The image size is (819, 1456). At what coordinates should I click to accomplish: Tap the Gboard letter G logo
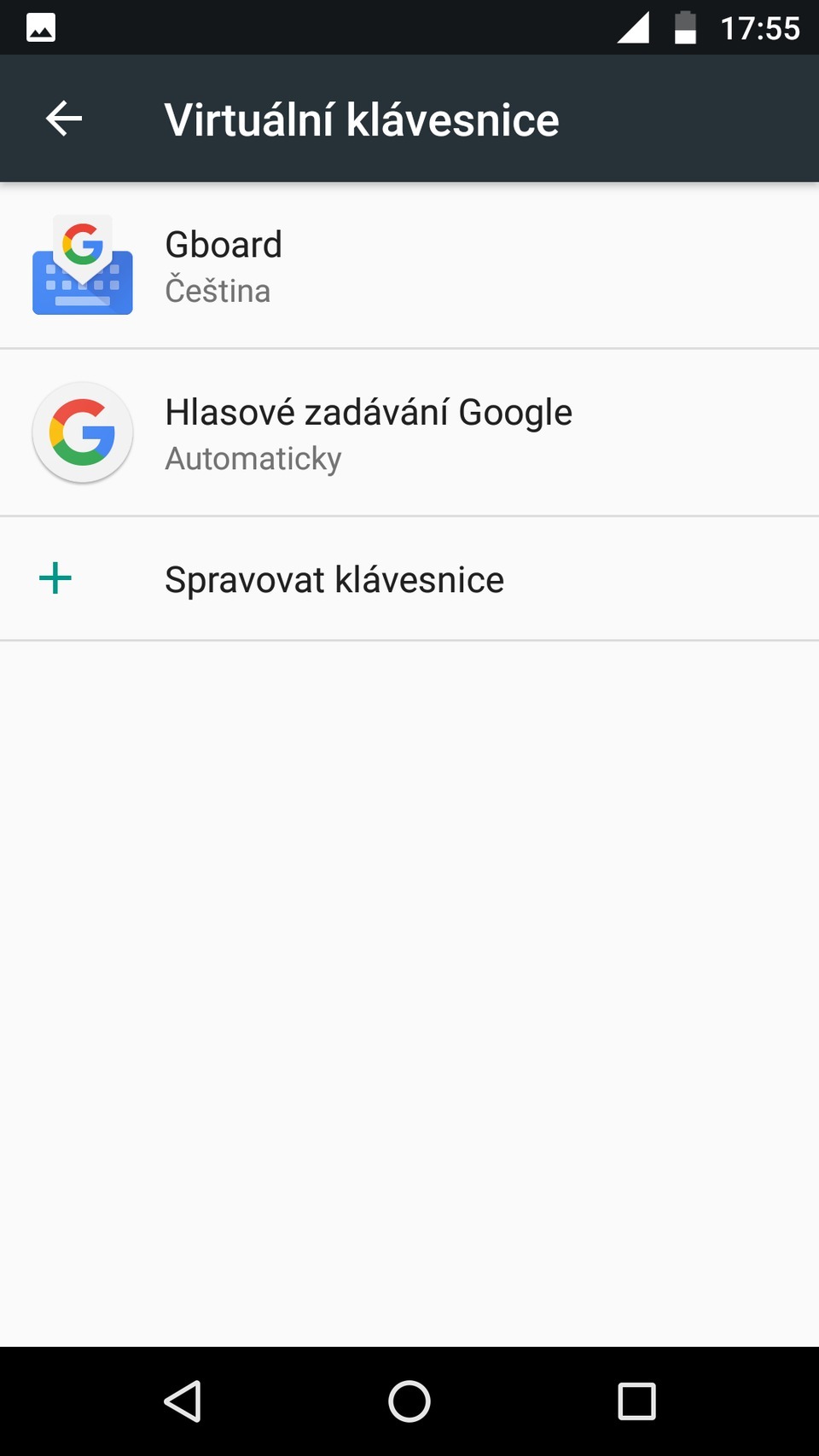click(x=82, y=246)
